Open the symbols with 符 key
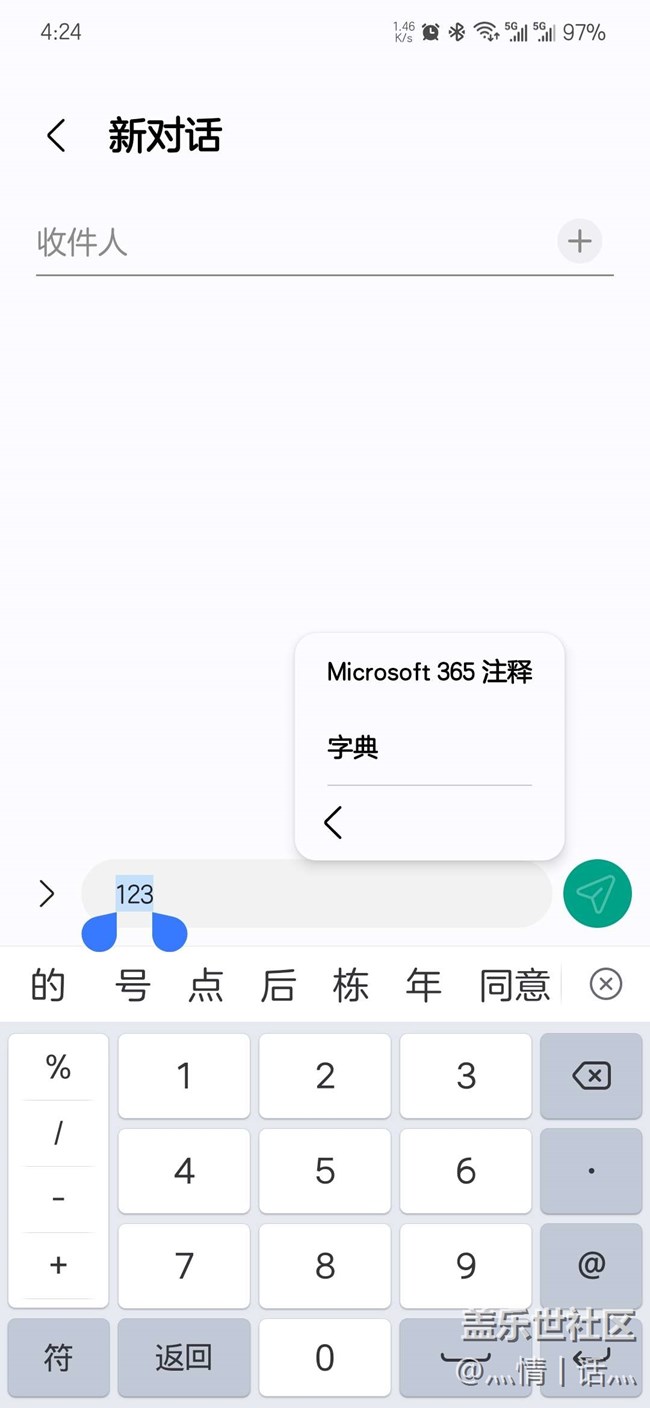 coord(58,1357)
